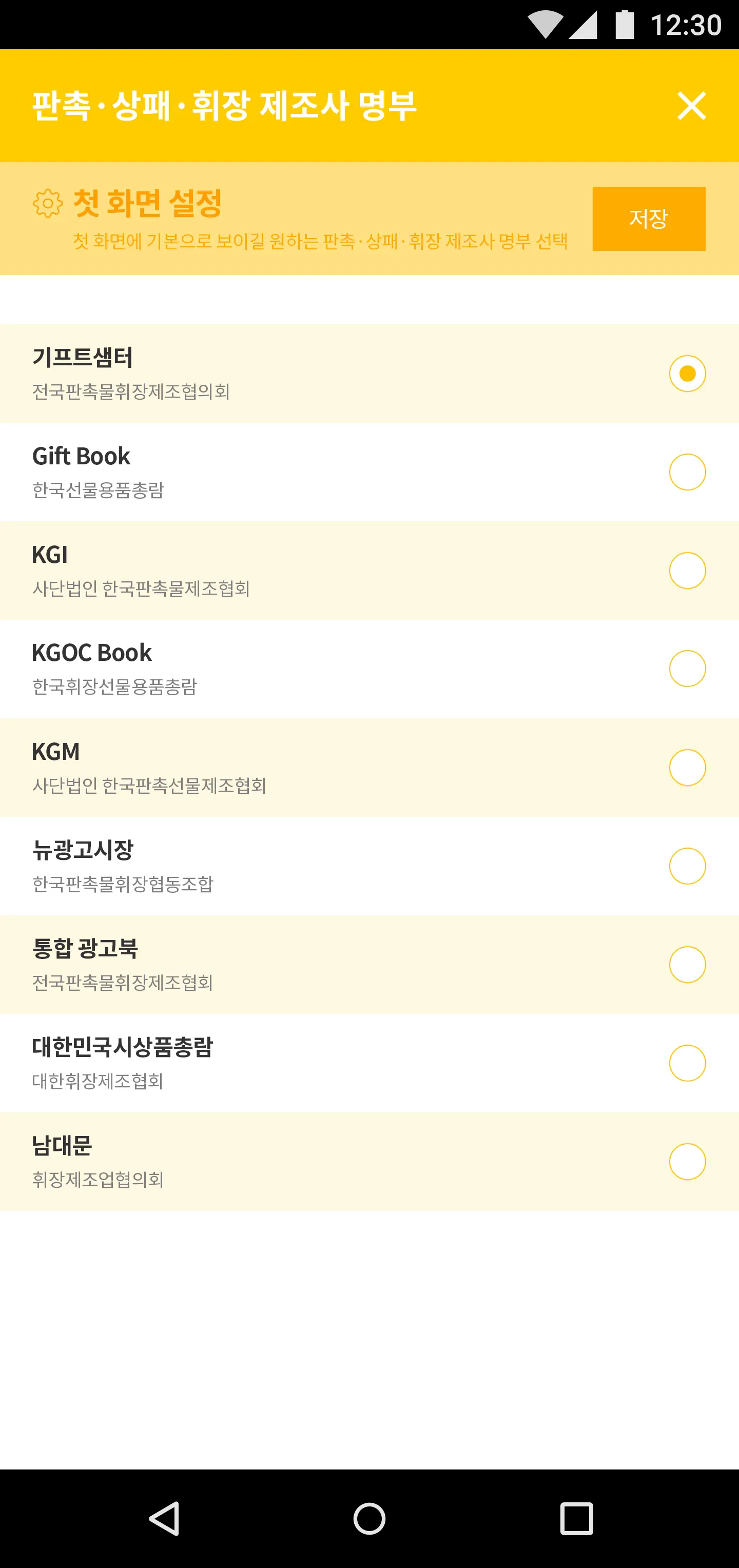Select the 남대문 radio option
The image size is (739, 1568).
[687, 1162]
